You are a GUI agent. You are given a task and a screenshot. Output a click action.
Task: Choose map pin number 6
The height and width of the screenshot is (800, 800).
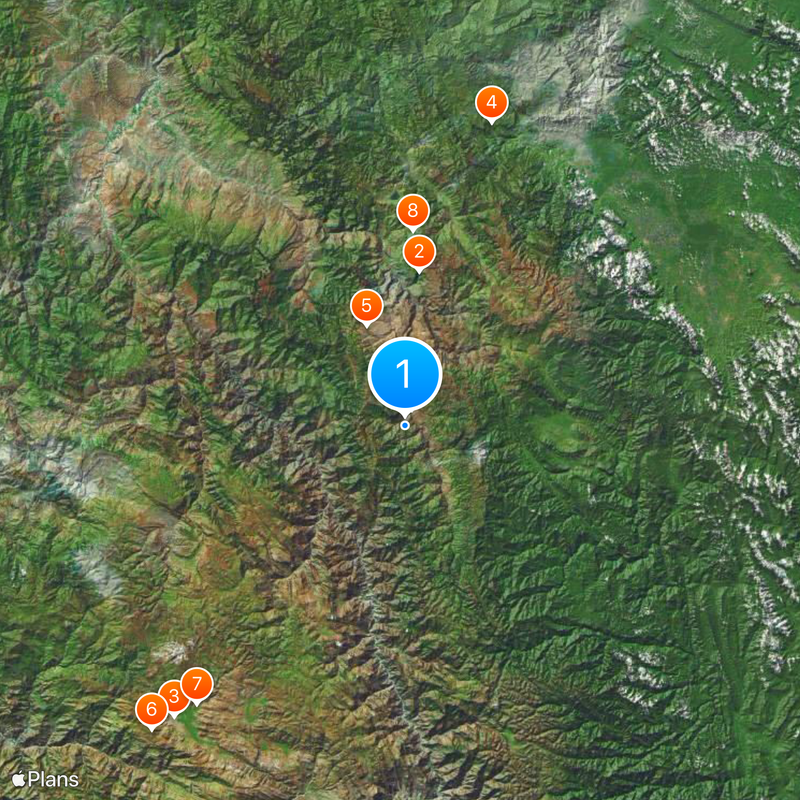click(152, 710)
